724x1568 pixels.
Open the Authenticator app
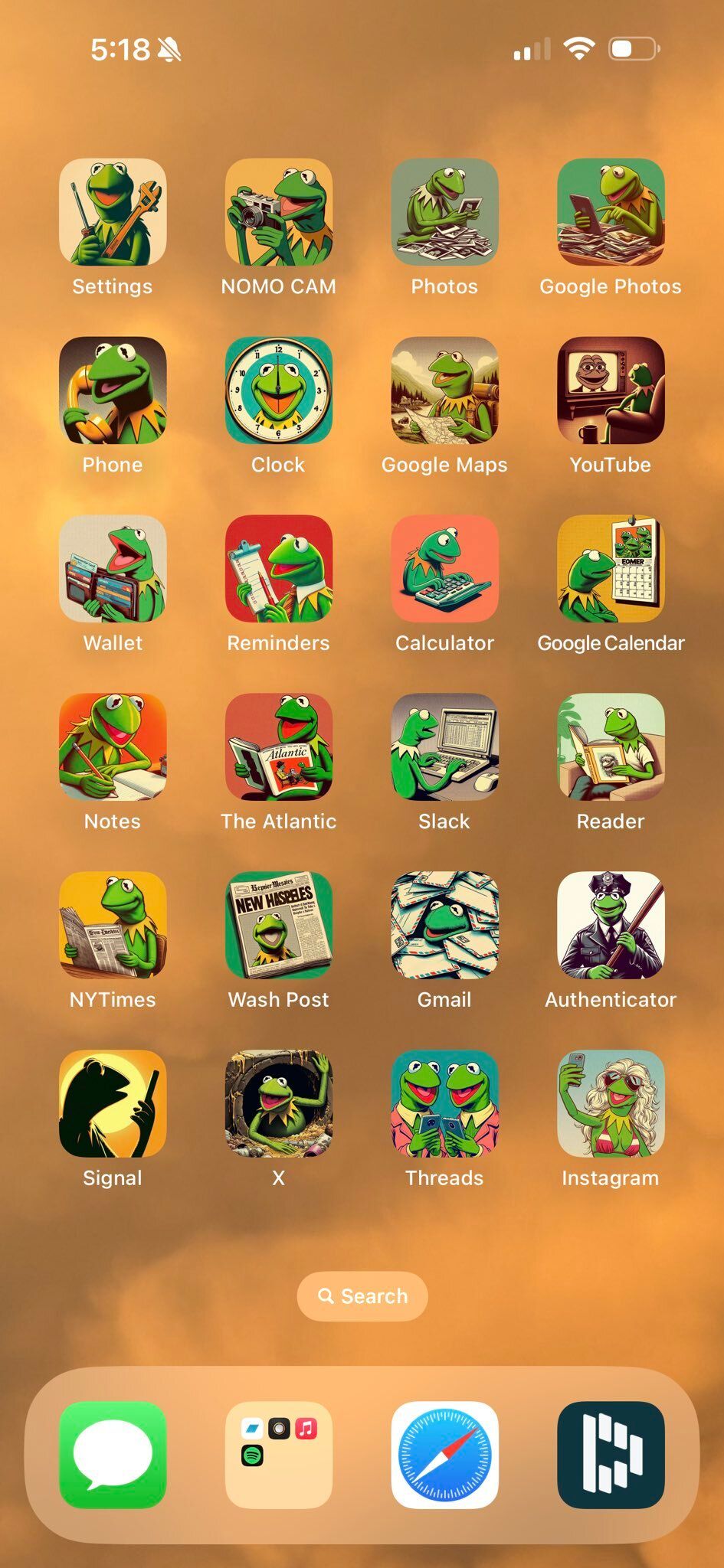[x=611, y=926]
